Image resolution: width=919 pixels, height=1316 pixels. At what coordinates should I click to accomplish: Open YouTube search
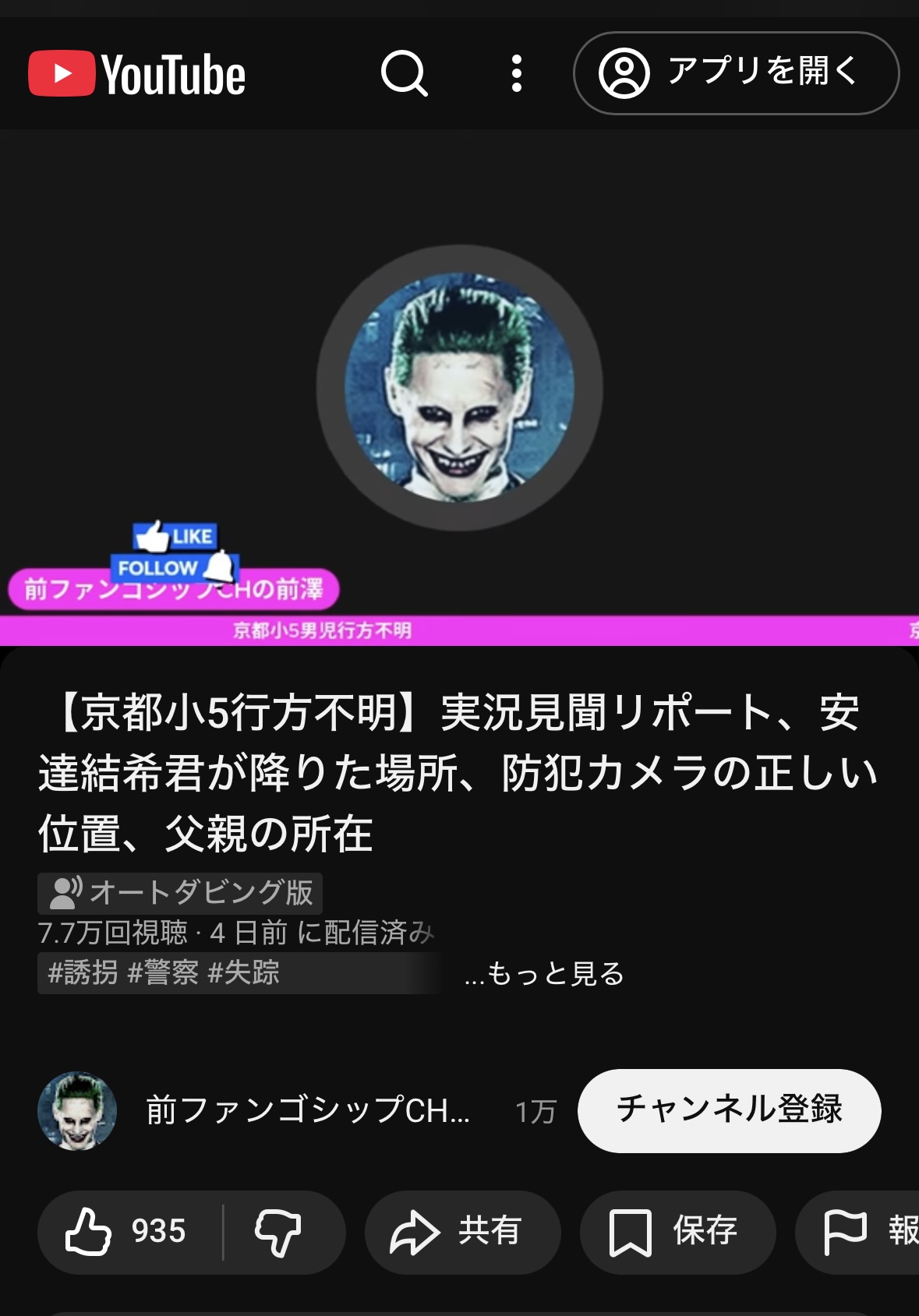[x=404, y=74]
